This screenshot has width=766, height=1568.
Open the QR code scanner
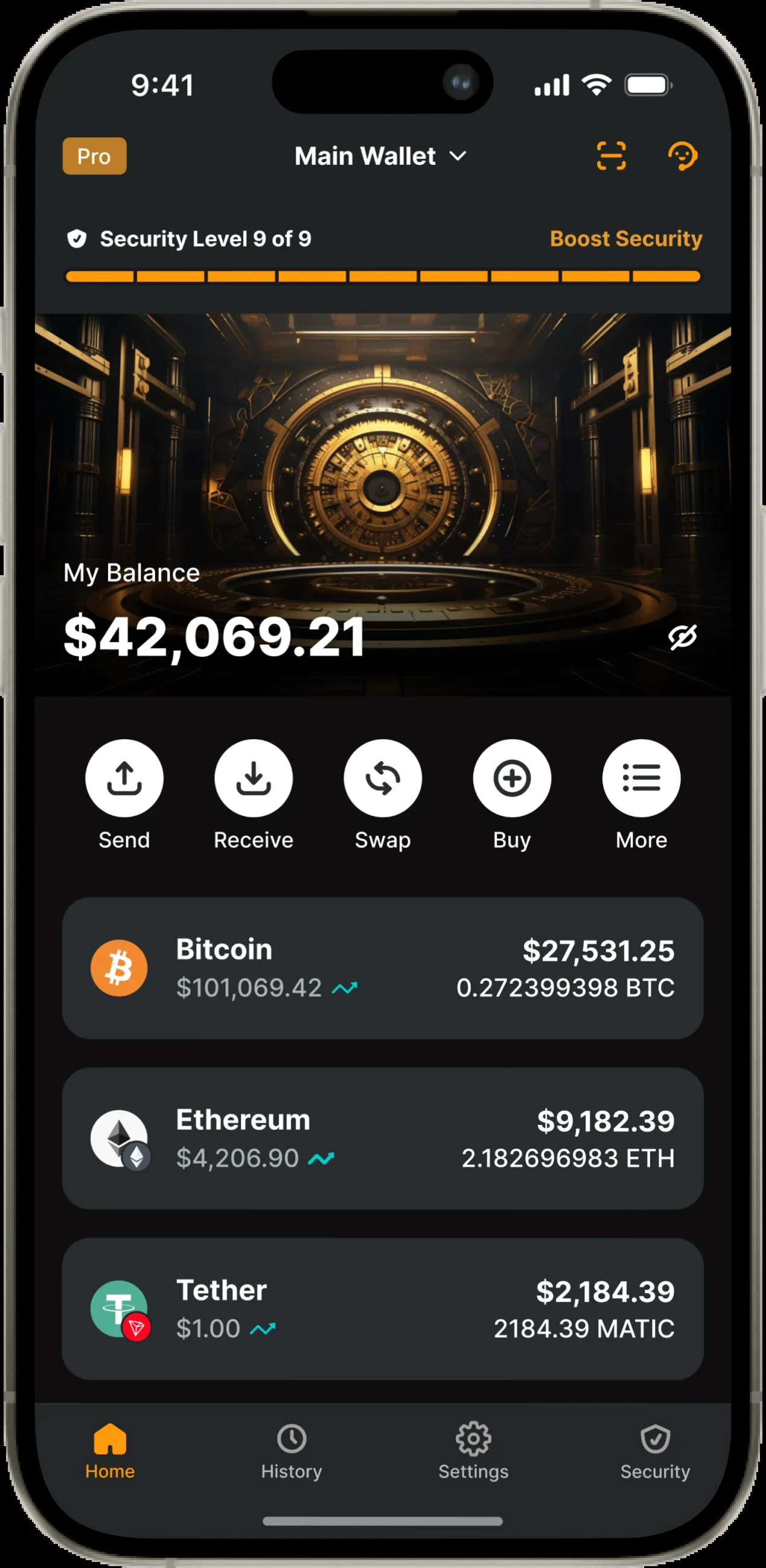(611, 156)
